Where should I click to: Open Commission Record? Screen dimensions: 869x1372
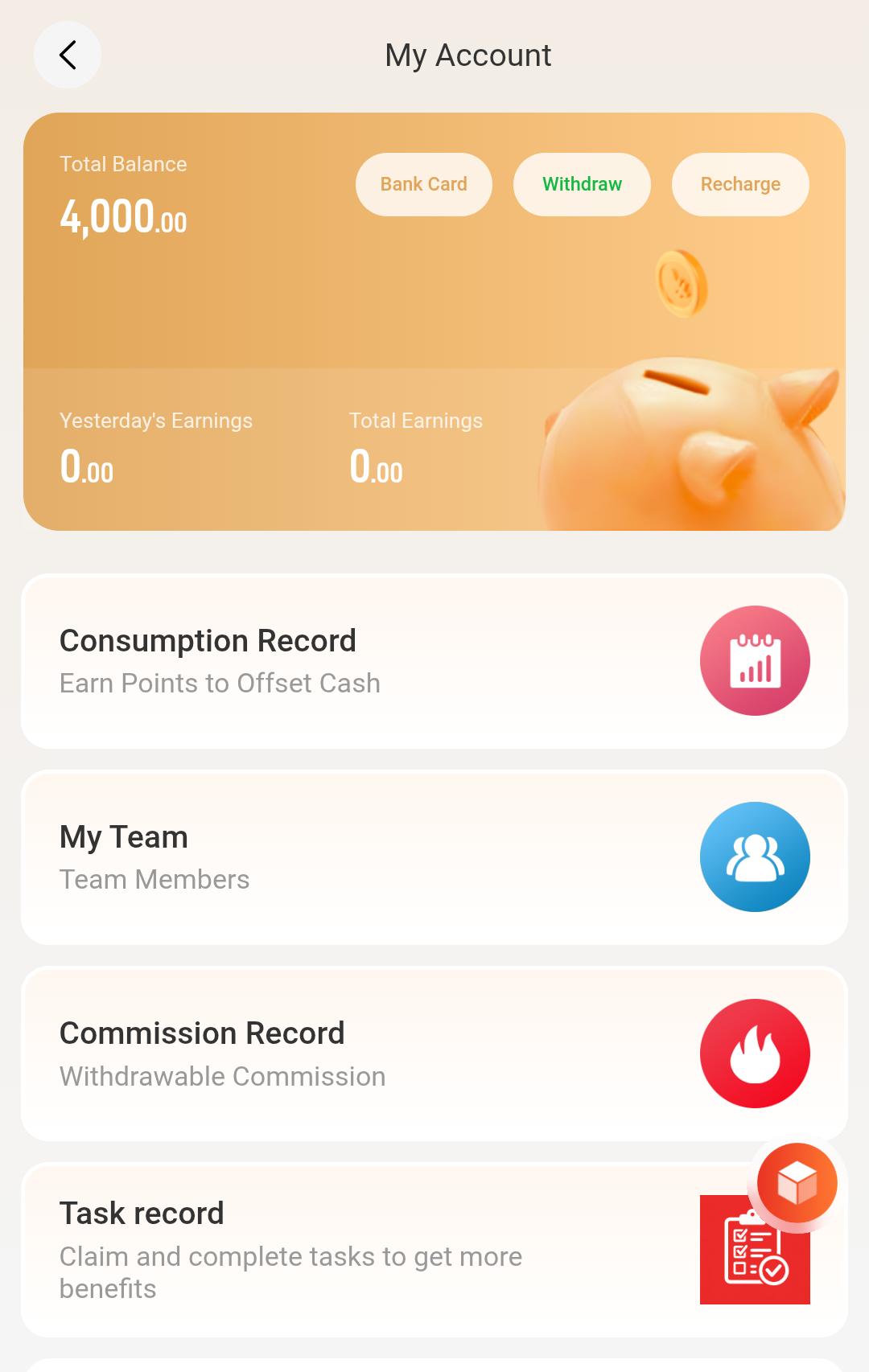click(x=434, y=1054)
